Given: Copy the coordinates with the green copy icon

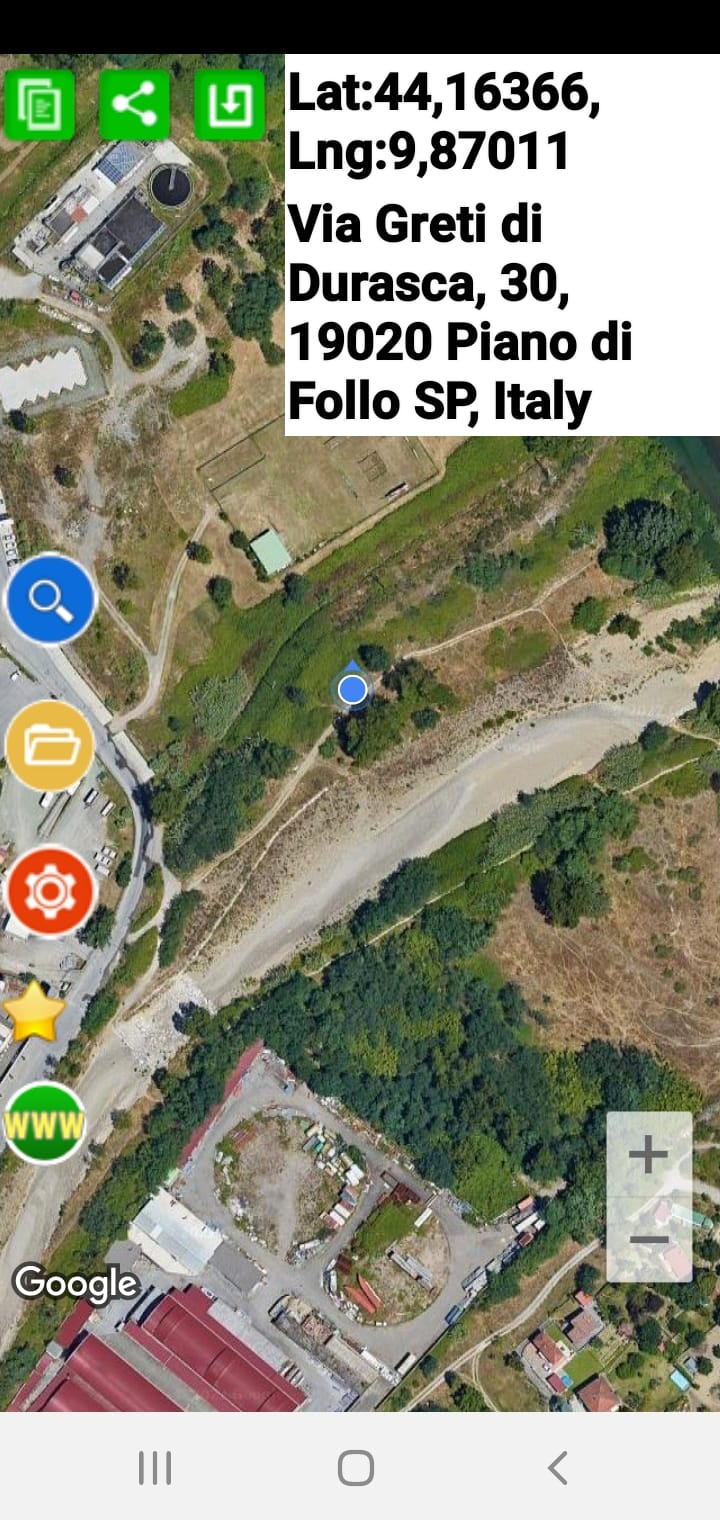Looking at the screenshot, I should tap(40, 104).
